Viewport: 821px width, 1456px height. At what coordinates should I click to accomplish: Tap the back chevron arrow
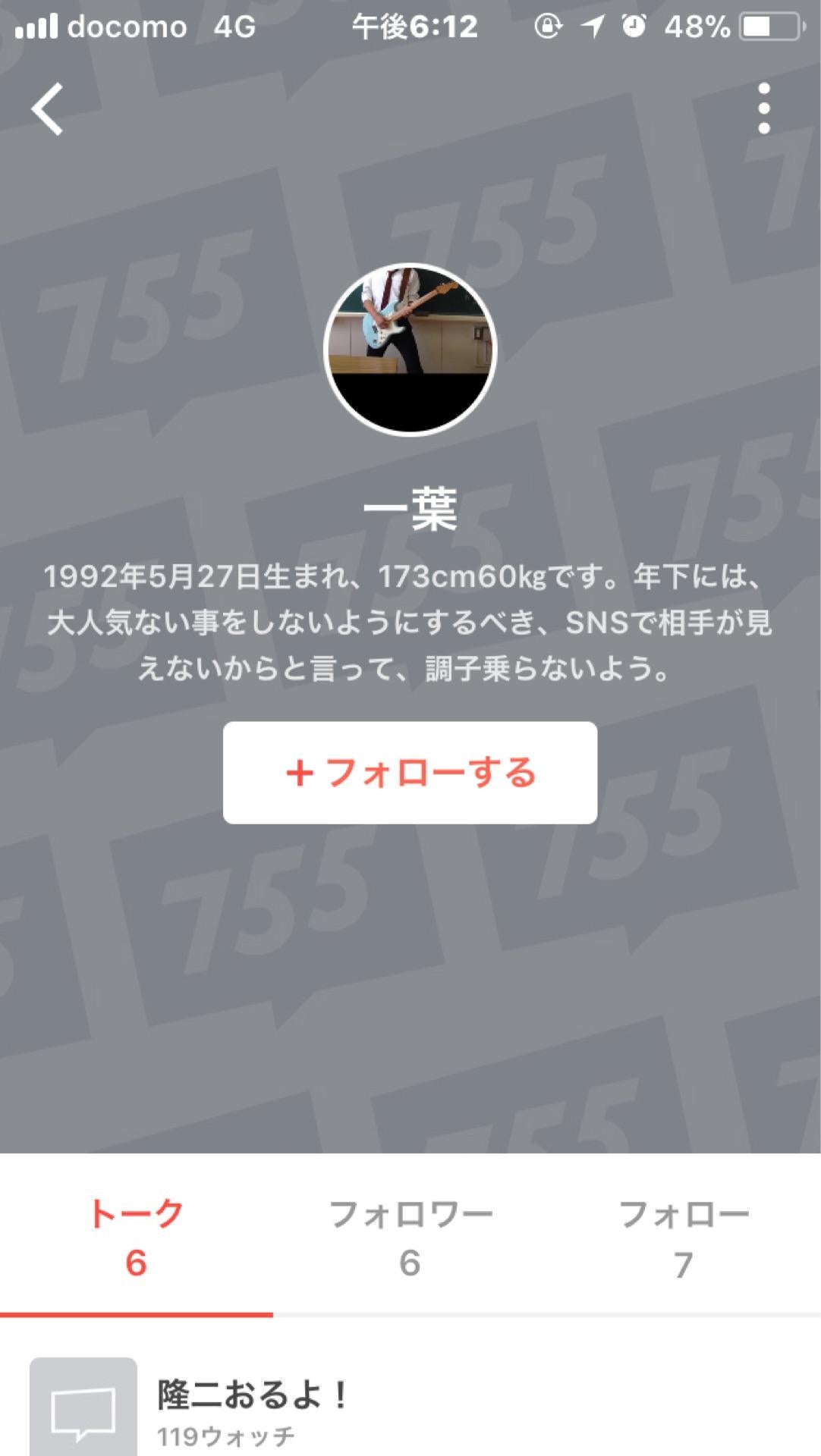pos(48,109)
